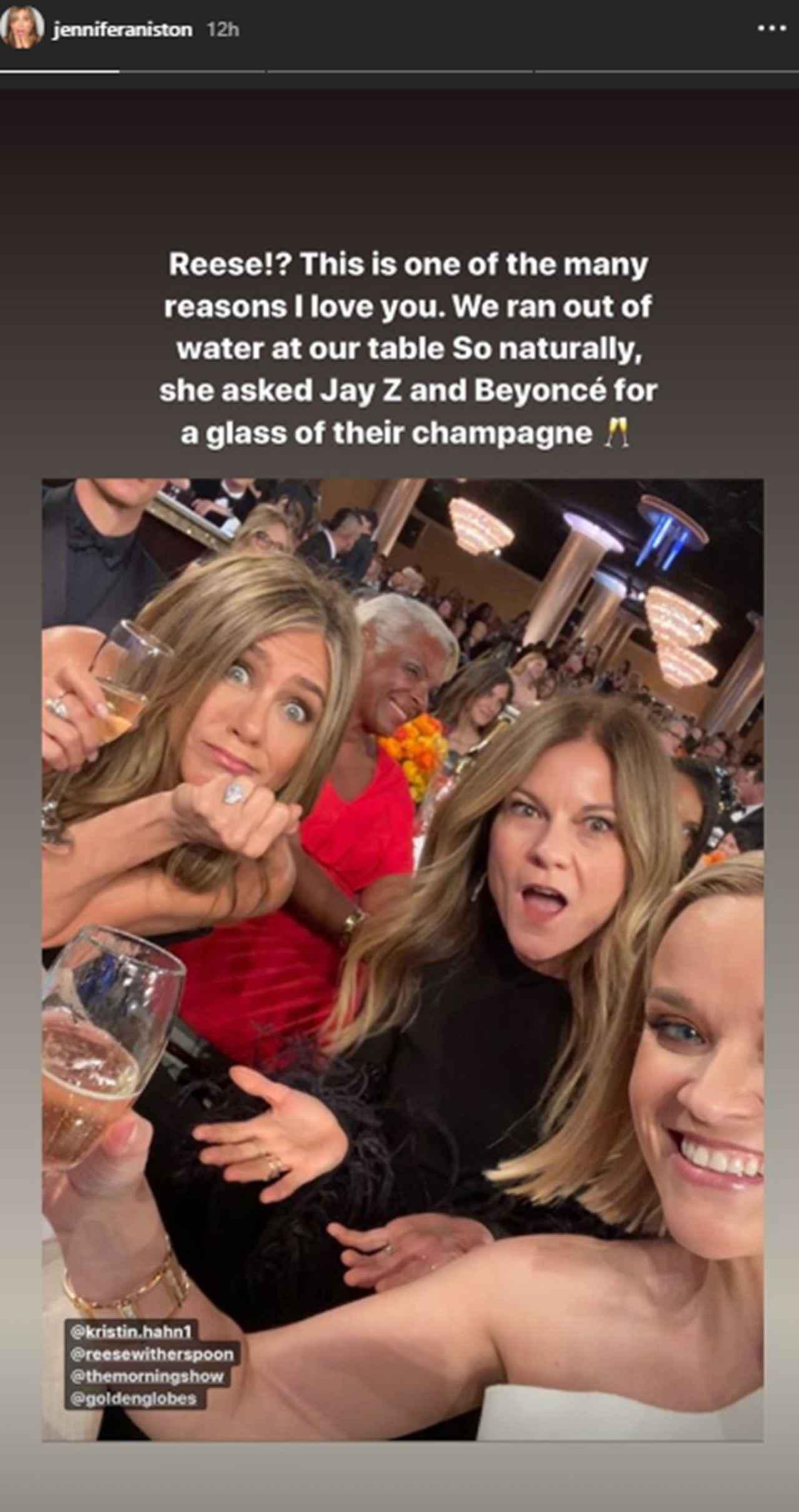
Task: Visit the @themorningshow mention
Action: pyautogui.click(x=147, y=1376)
